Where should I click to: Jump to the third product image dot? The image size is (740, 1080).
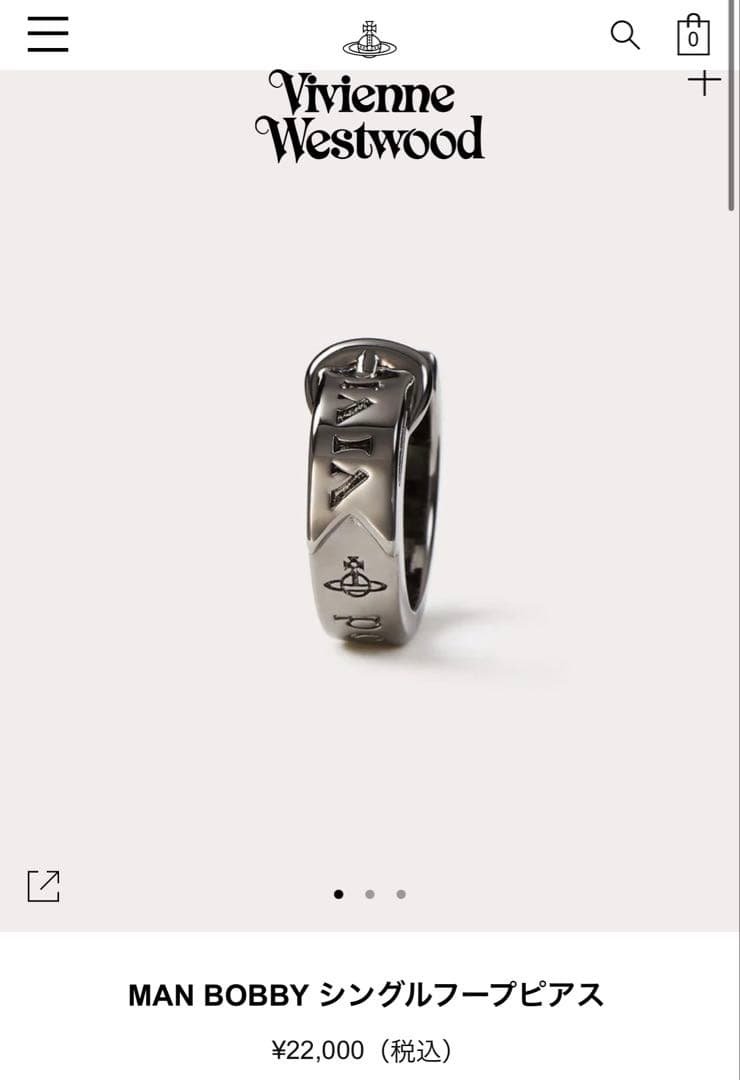point(401,894)
